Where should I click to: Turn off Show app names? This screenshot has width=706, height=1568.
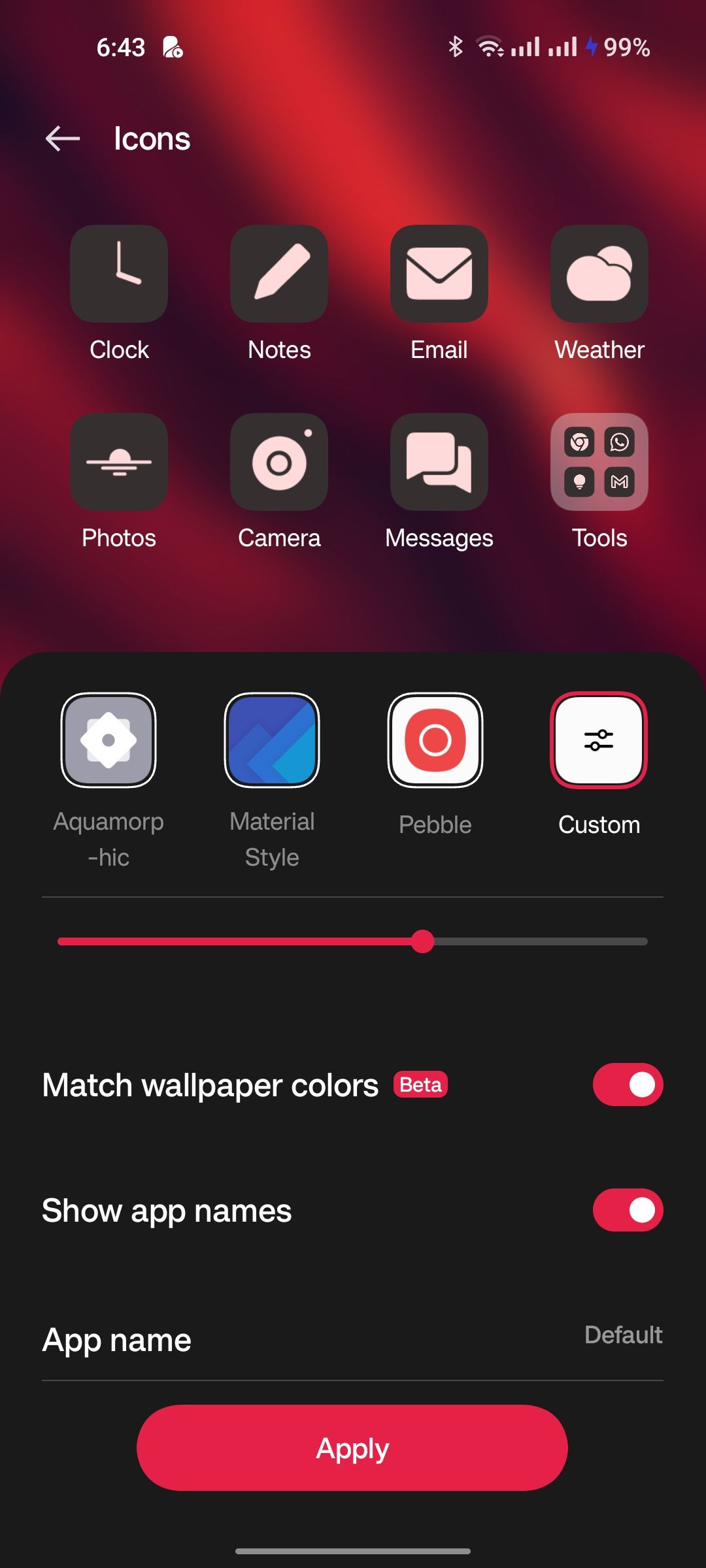tap(628, 1210)
